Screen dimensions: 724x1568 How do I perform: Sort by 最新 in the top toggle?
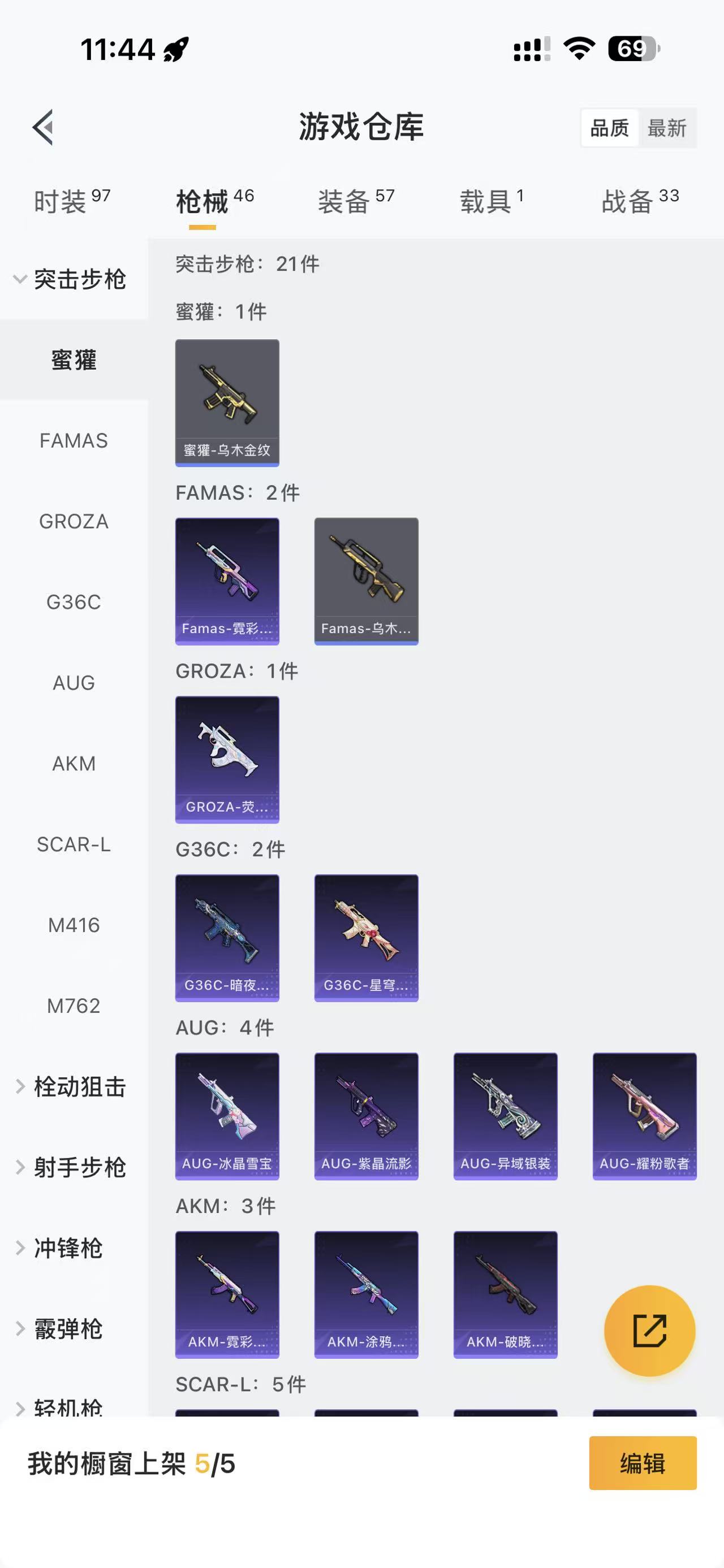click(667, 128)
